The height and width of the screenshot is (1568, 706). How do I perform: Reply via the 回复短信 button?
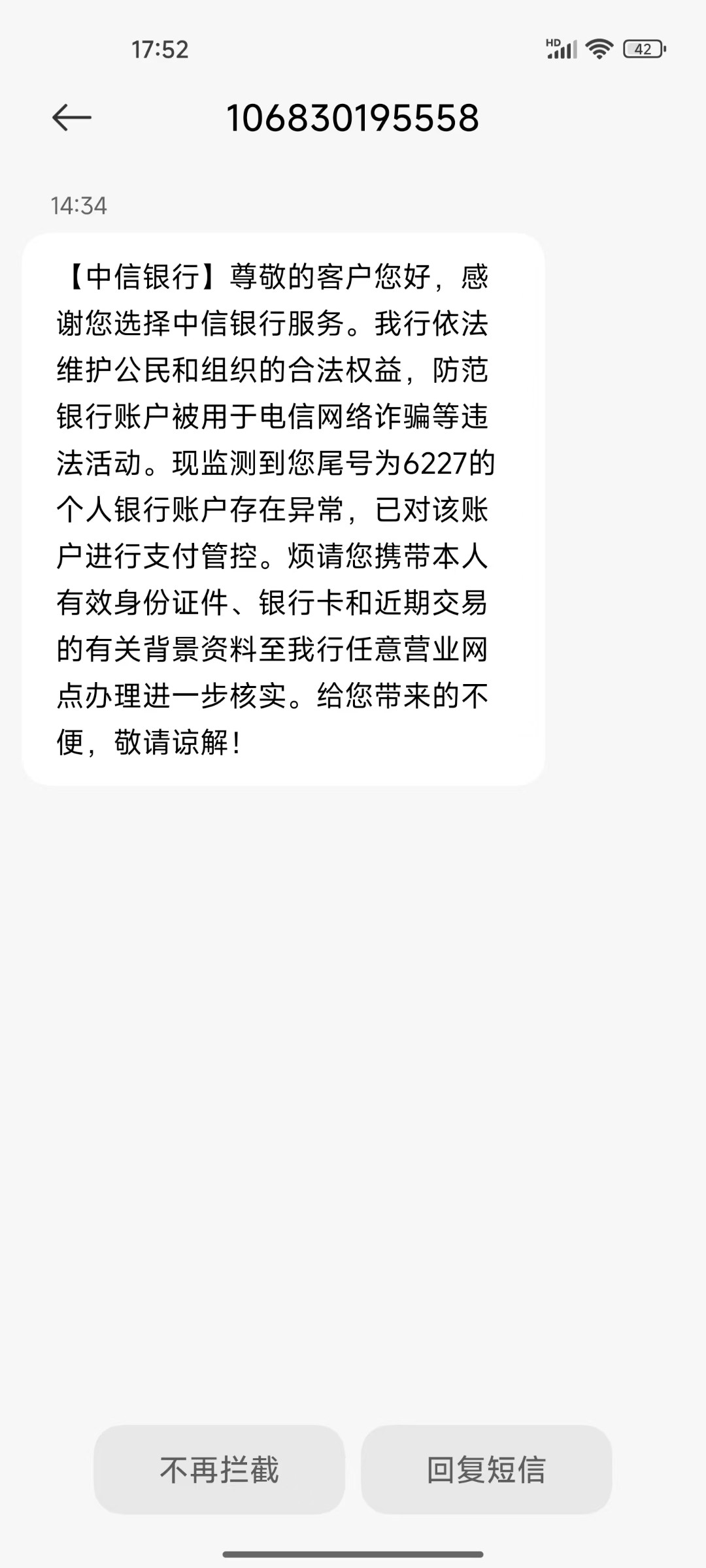point(486,1469)
